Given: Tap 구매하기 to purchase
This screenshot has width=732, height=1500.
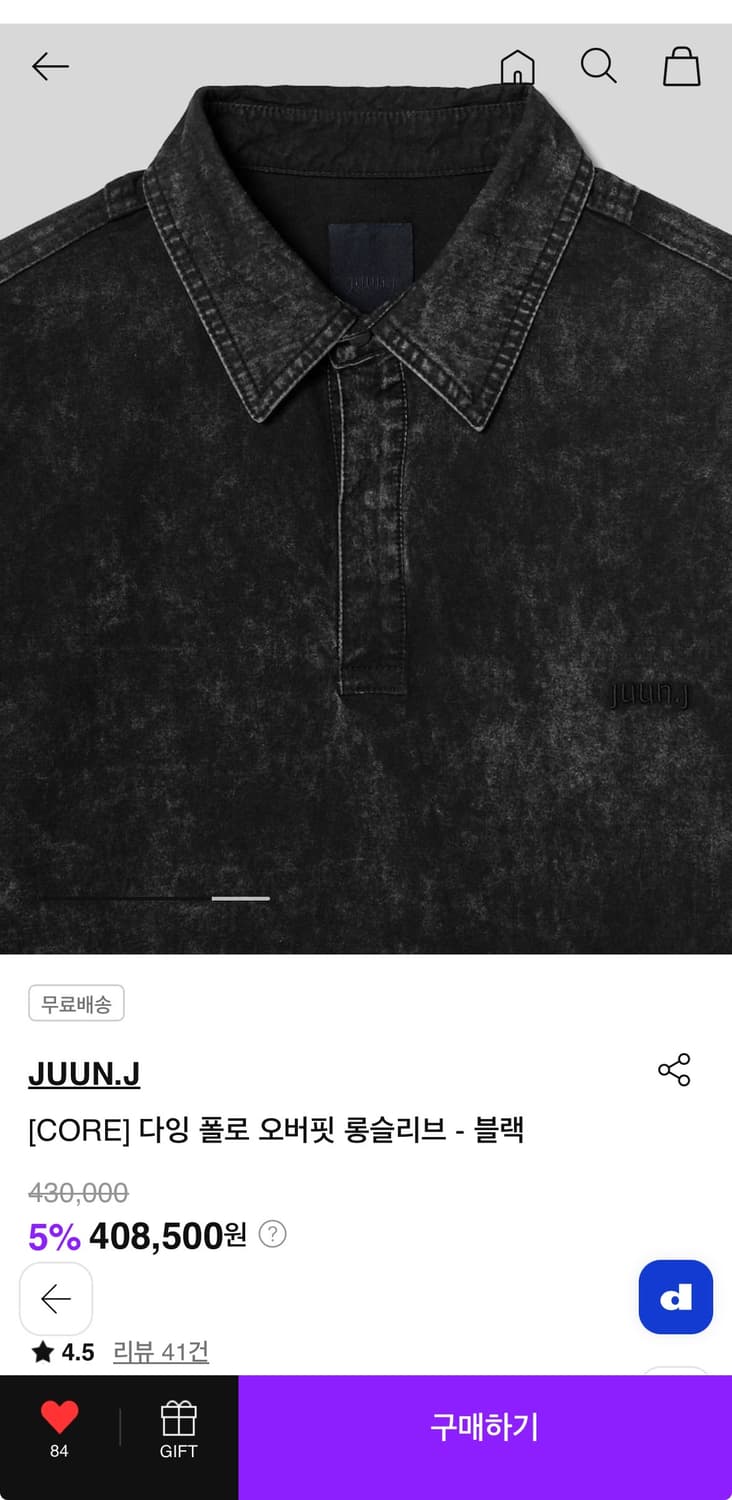Looking at the screenshot, I should 485,1427.
